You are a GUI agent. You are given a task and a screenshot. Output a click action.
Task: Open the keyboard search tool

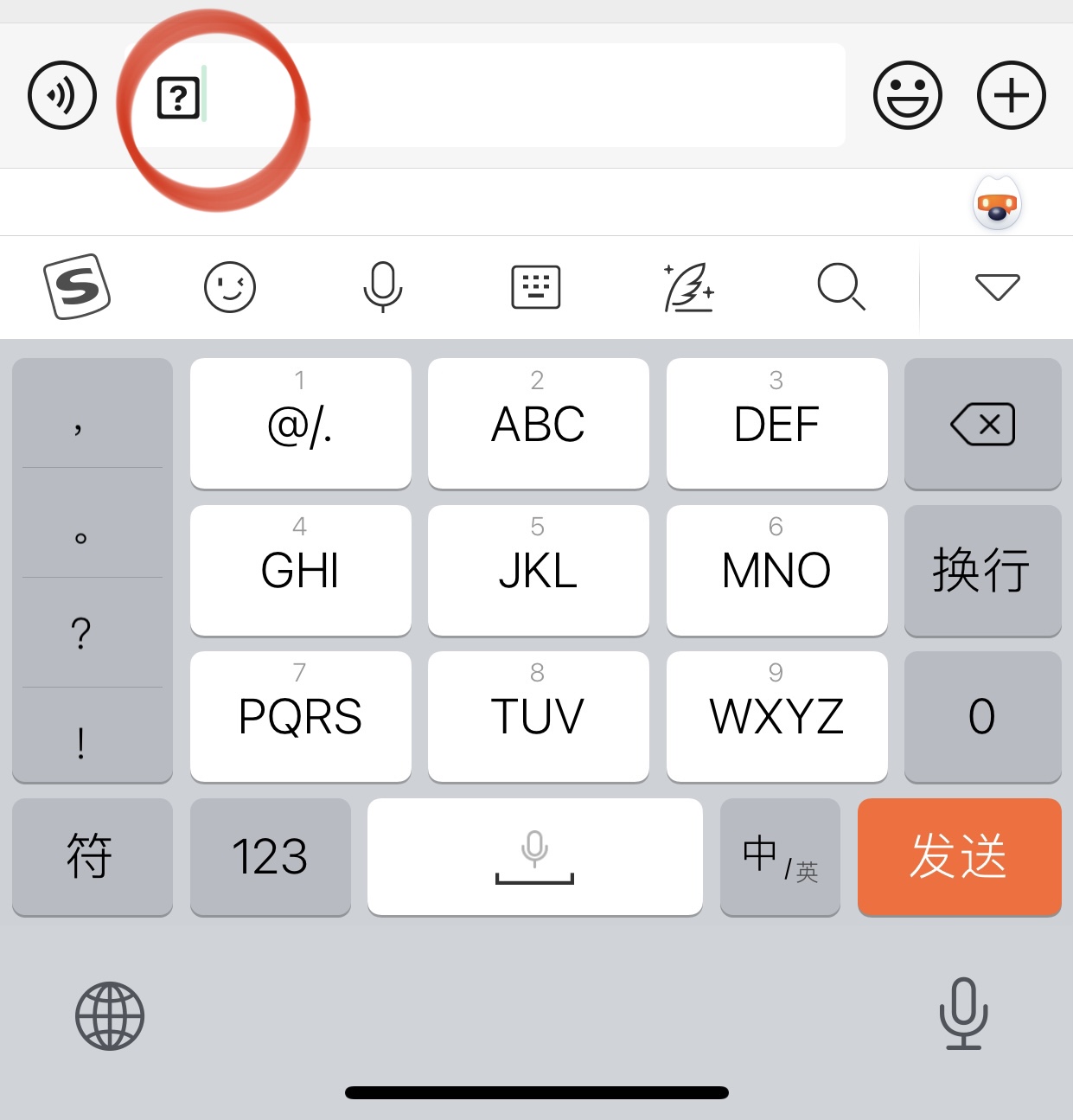pos(841,286)
